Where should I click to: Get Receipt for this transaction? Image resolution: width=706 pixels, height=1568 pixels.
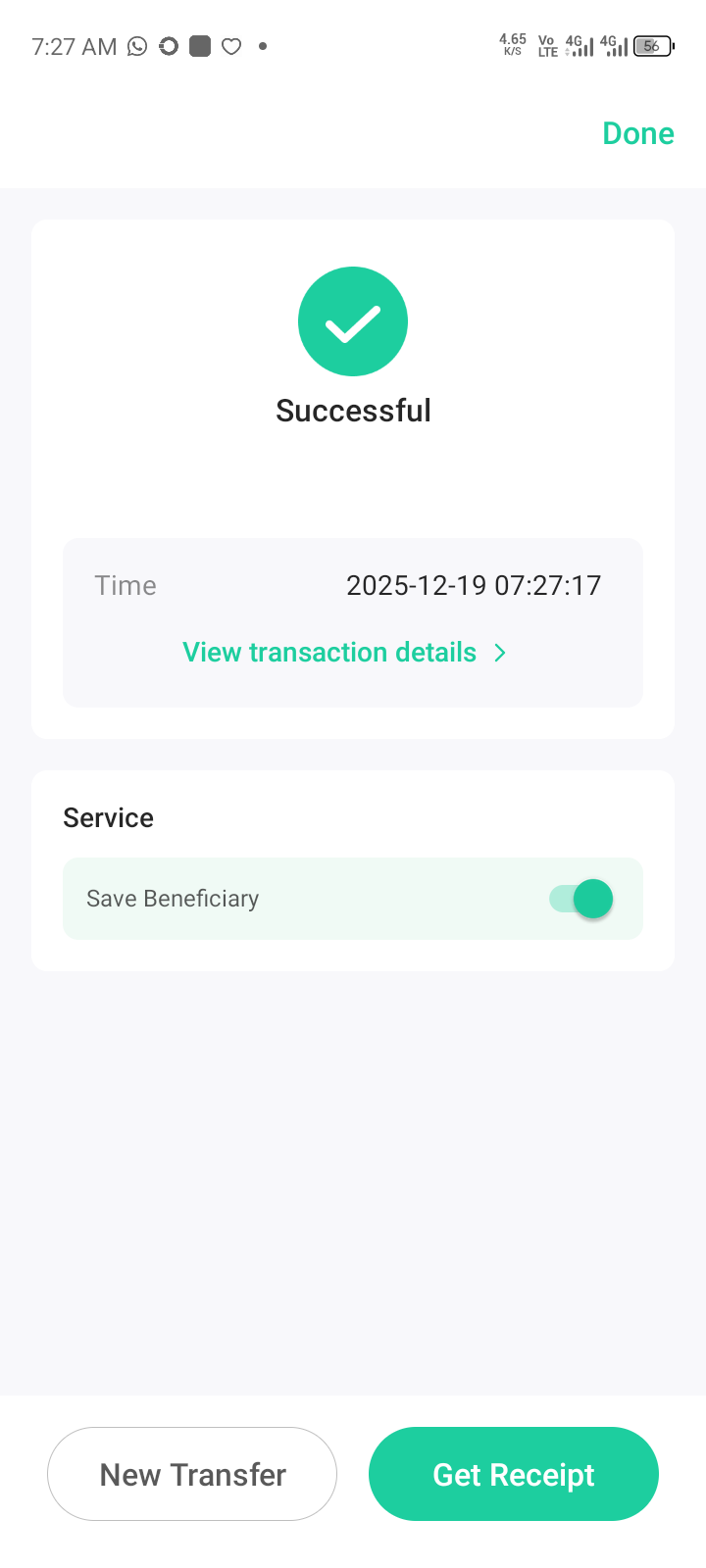pos(513,1474)
